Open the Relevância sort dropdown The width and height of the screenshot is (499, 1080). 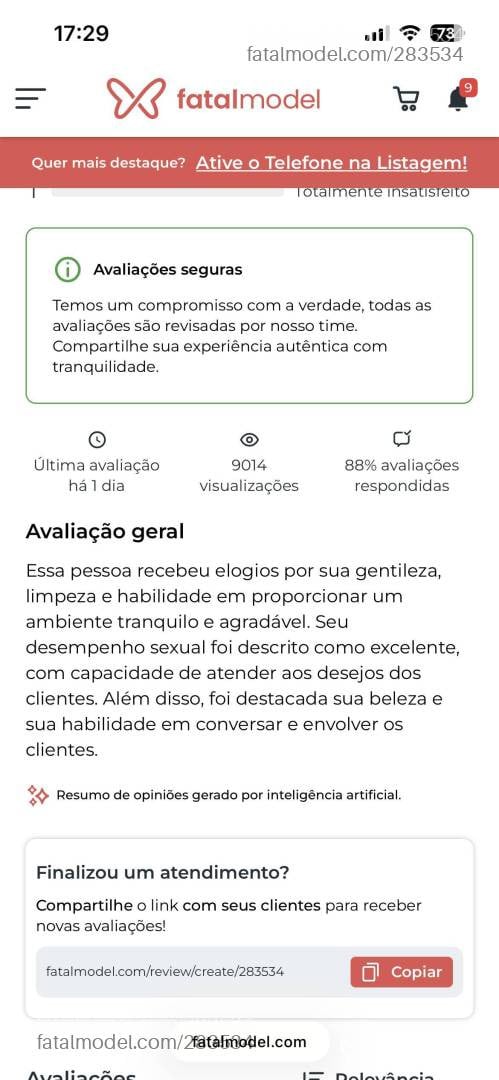coord(370,1074)
